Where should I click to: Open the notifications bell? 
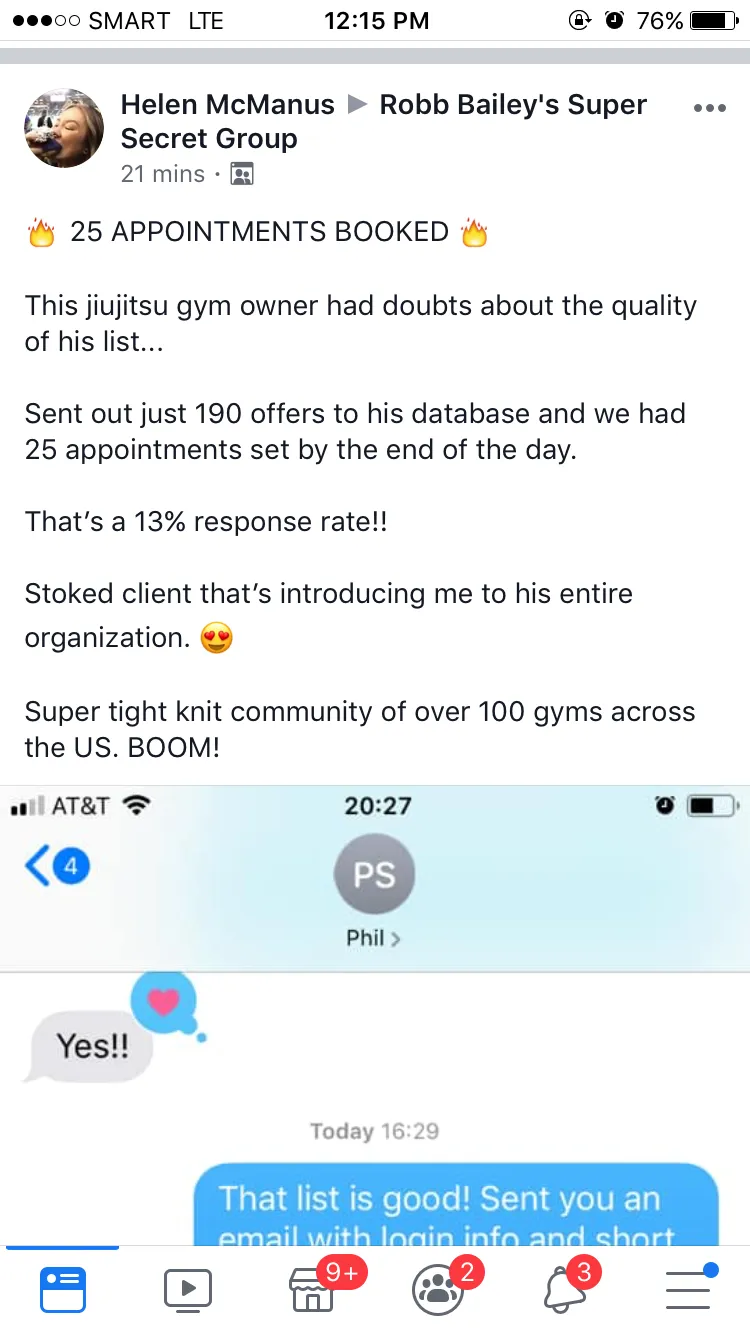pos(564,1290)
